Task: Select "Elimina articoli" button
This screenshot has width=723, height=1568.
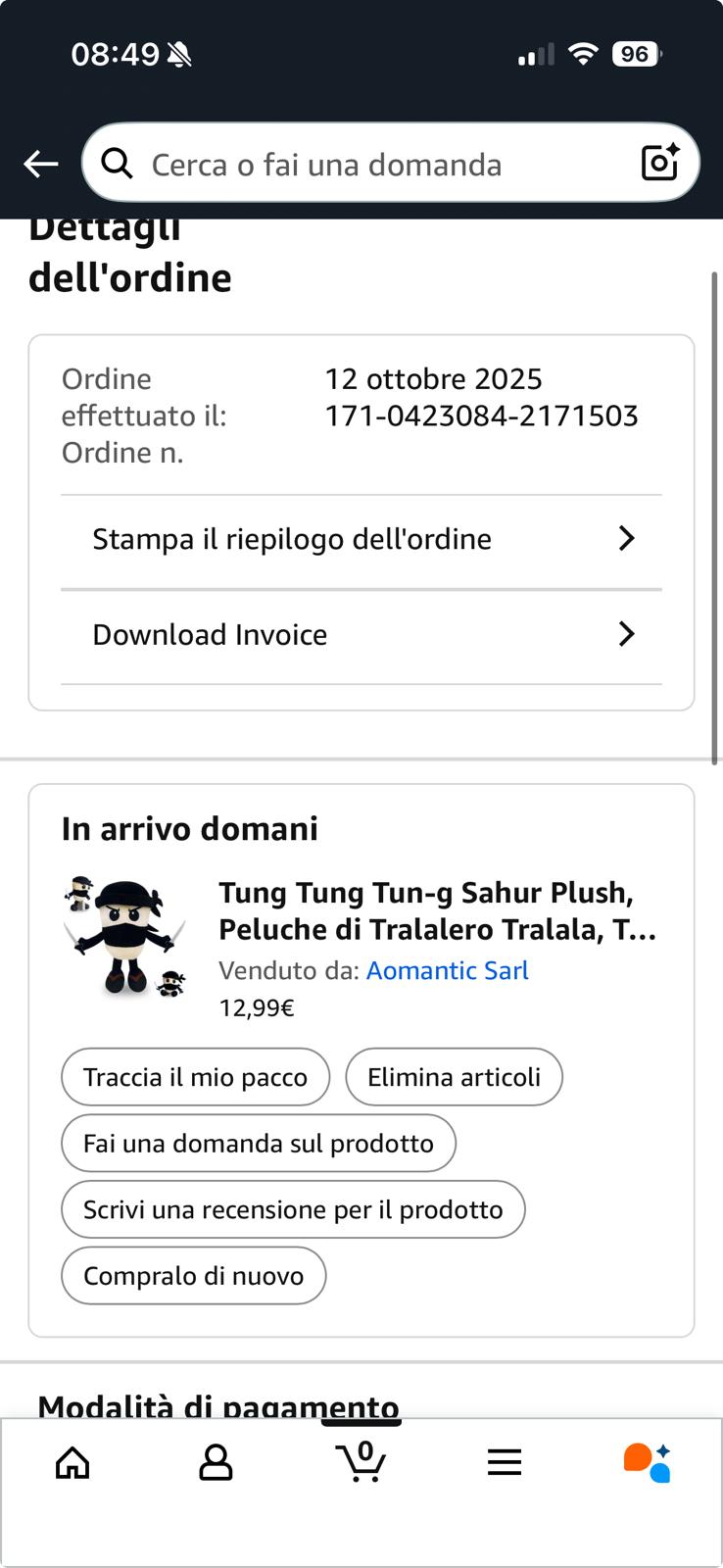Action: click(454, 1077)
